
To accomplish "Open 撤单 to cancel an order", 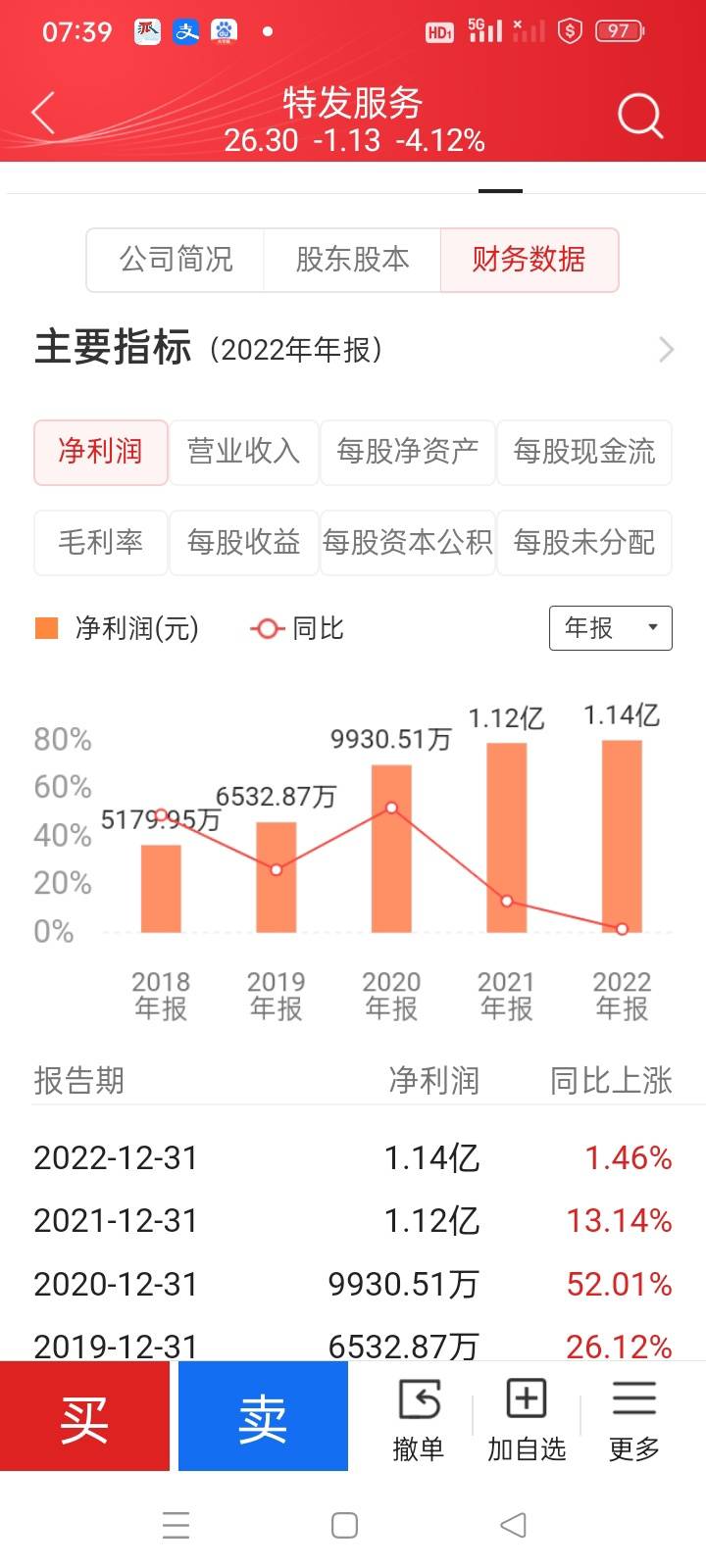I will tap(419, 1418).
